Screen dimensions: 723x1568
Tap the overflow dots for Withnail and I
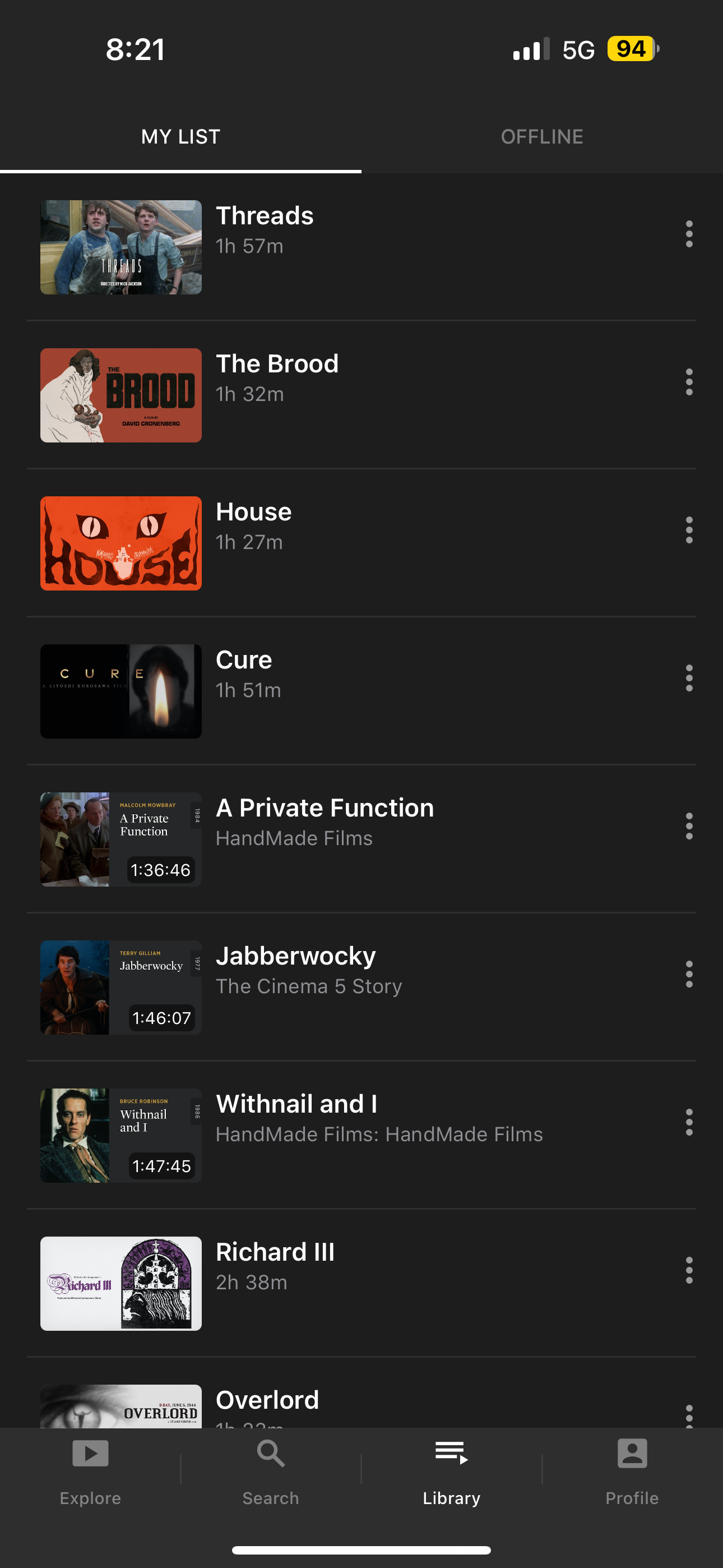[689, 1122]
